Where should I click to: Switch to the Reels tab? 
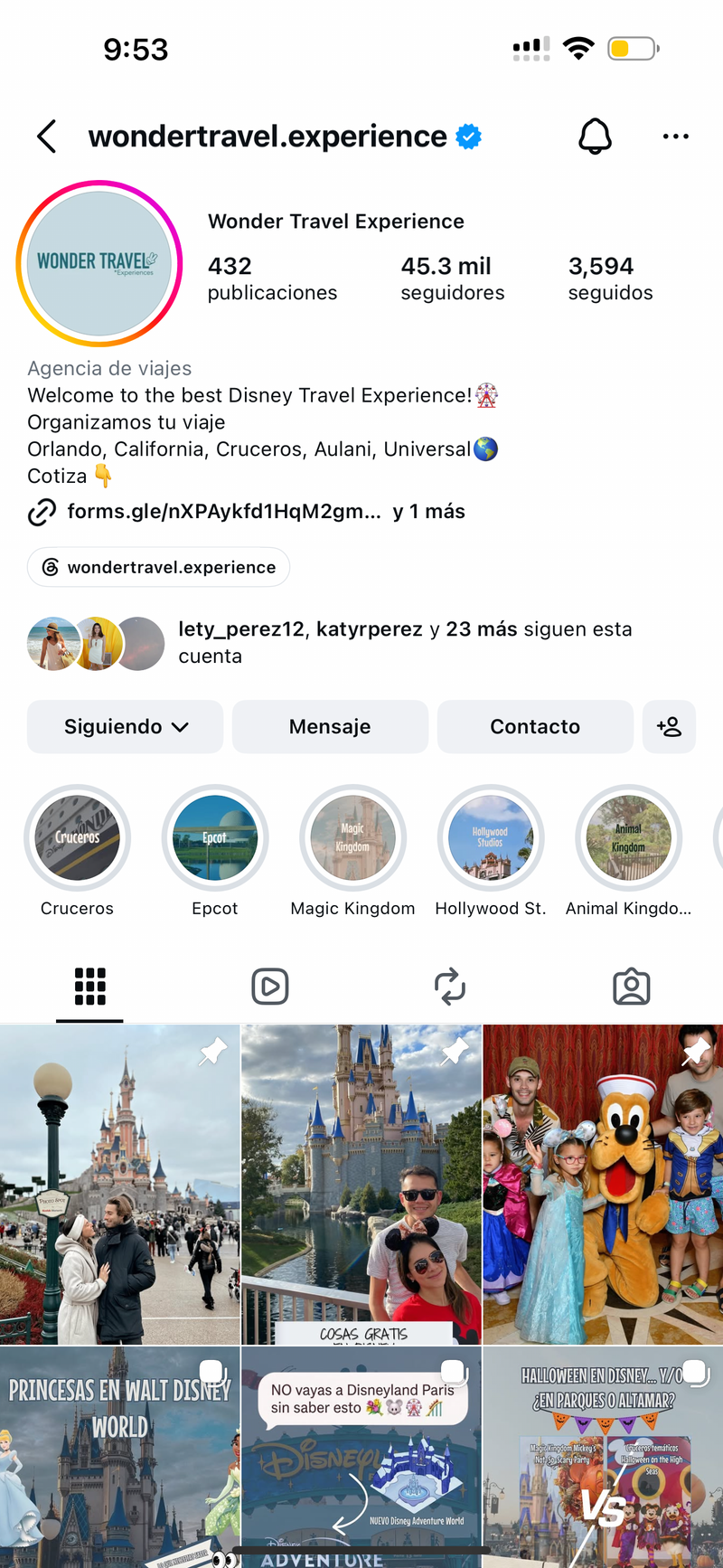270,987
